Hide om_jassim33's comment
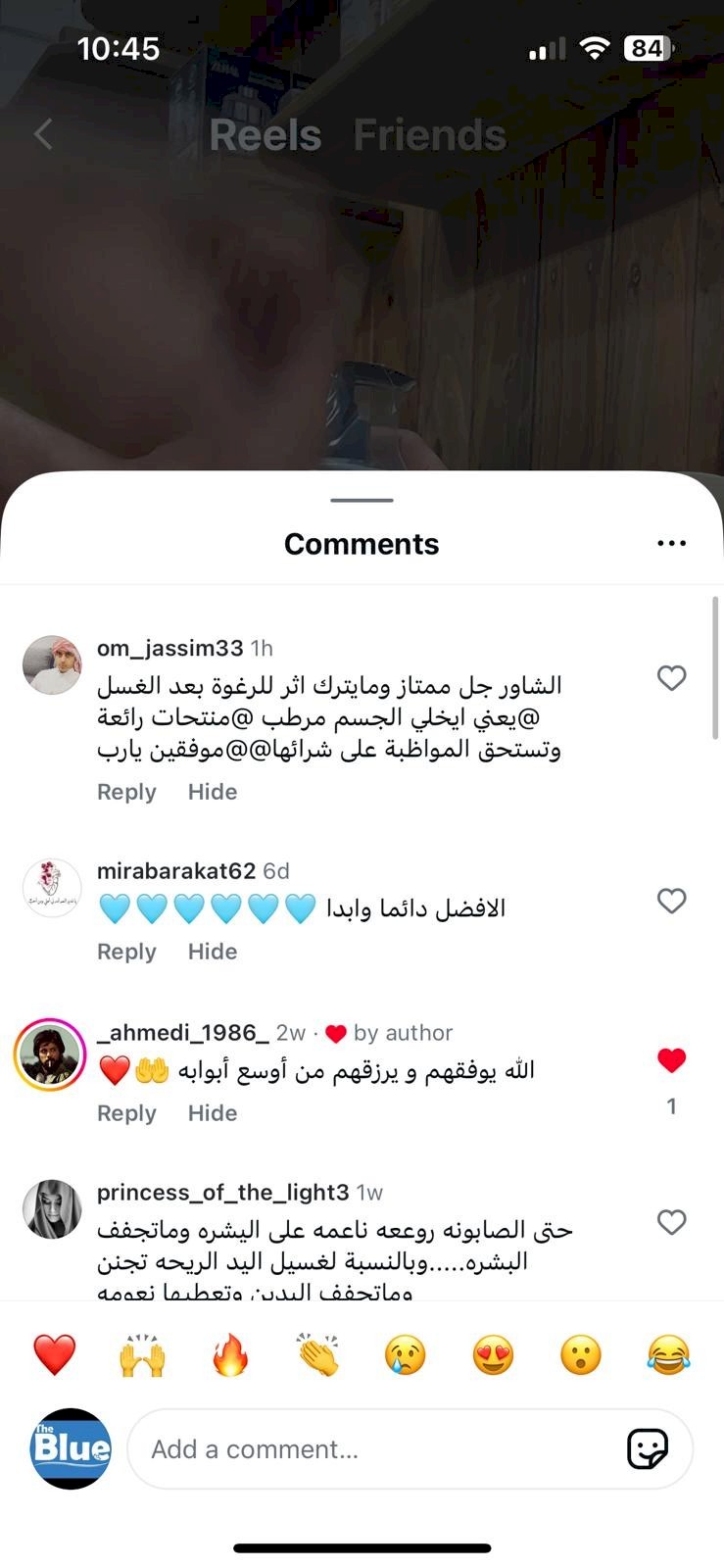The image size is (724, 1568). click(213, 792)
